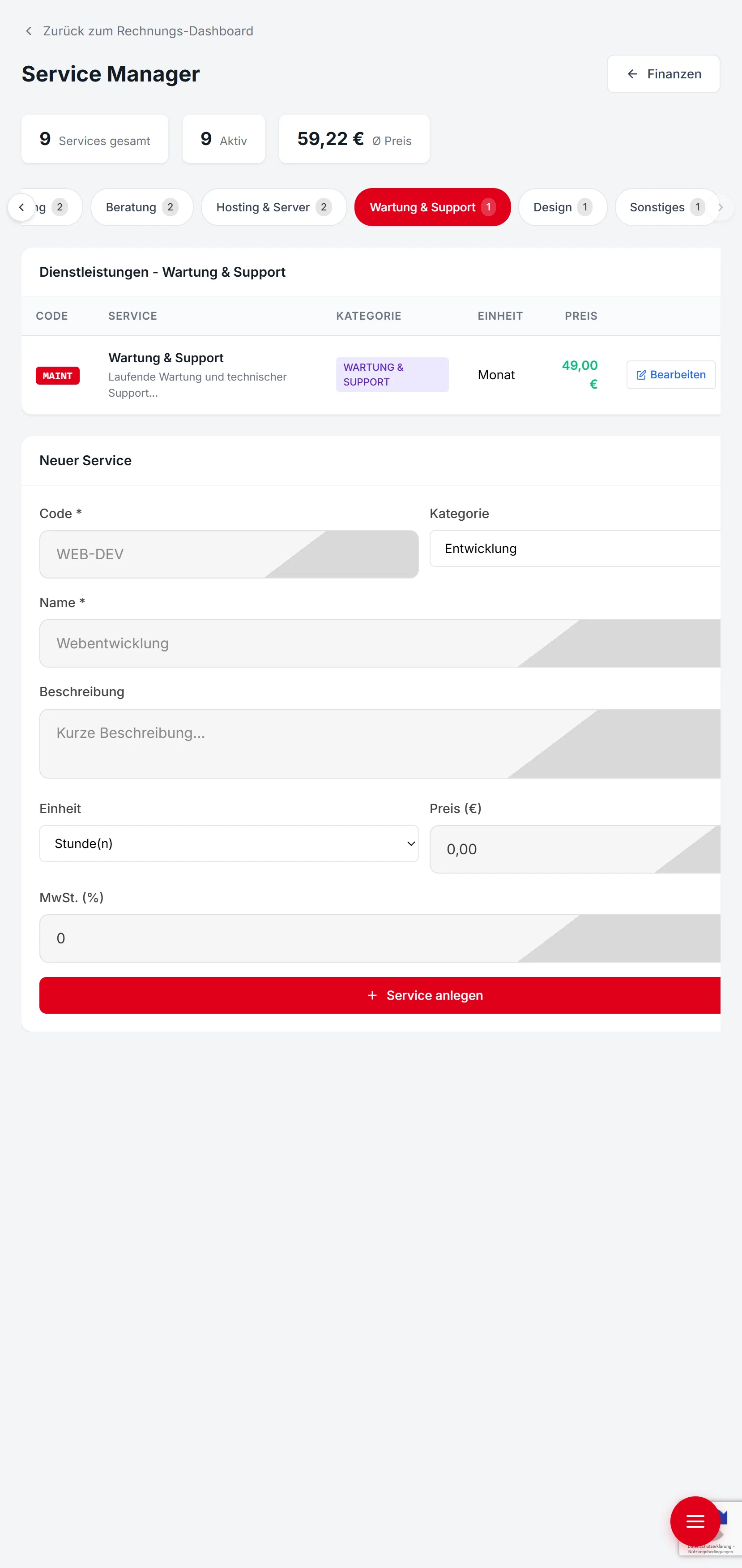Switch to Hosting & Server chip

[274, 207]
